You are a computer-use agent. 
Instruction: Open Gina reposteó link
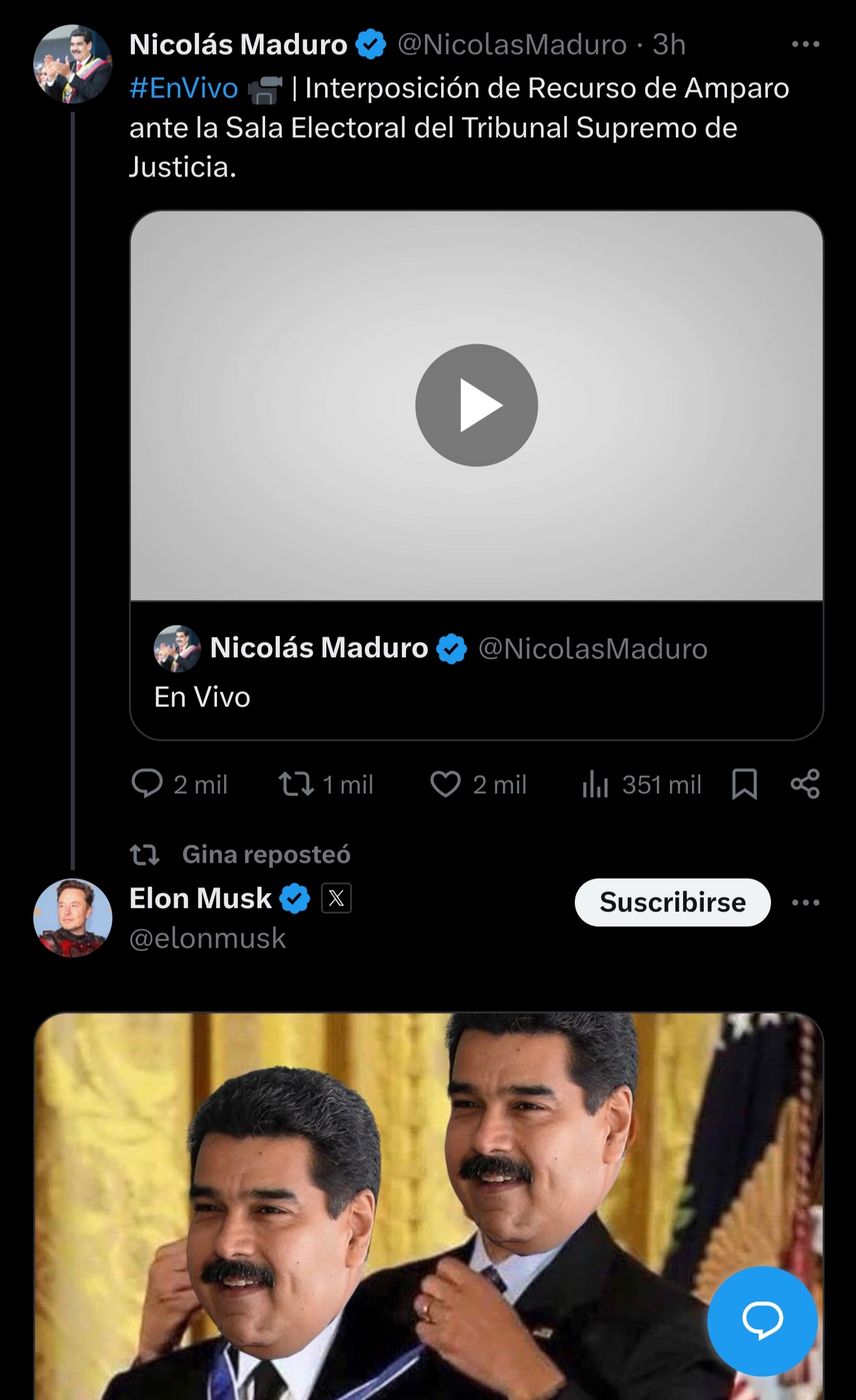(266, 854)
